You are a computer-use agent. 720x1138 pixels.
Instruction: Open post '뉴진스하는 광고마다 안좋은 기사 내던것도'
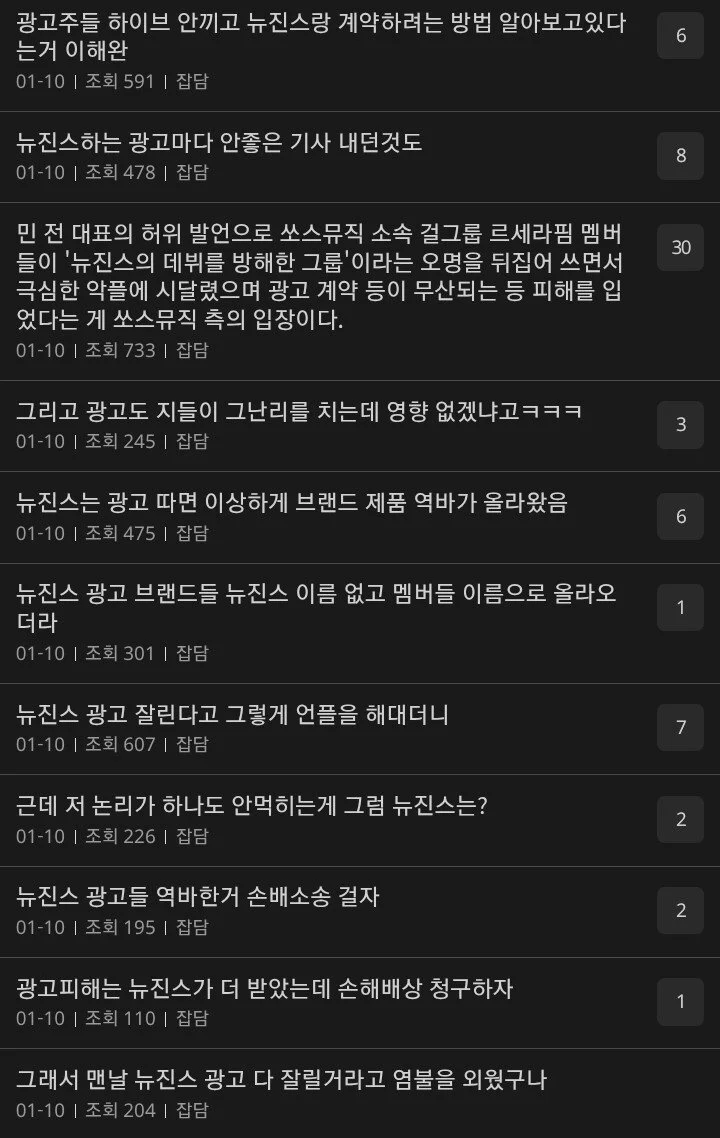(220, 142)
